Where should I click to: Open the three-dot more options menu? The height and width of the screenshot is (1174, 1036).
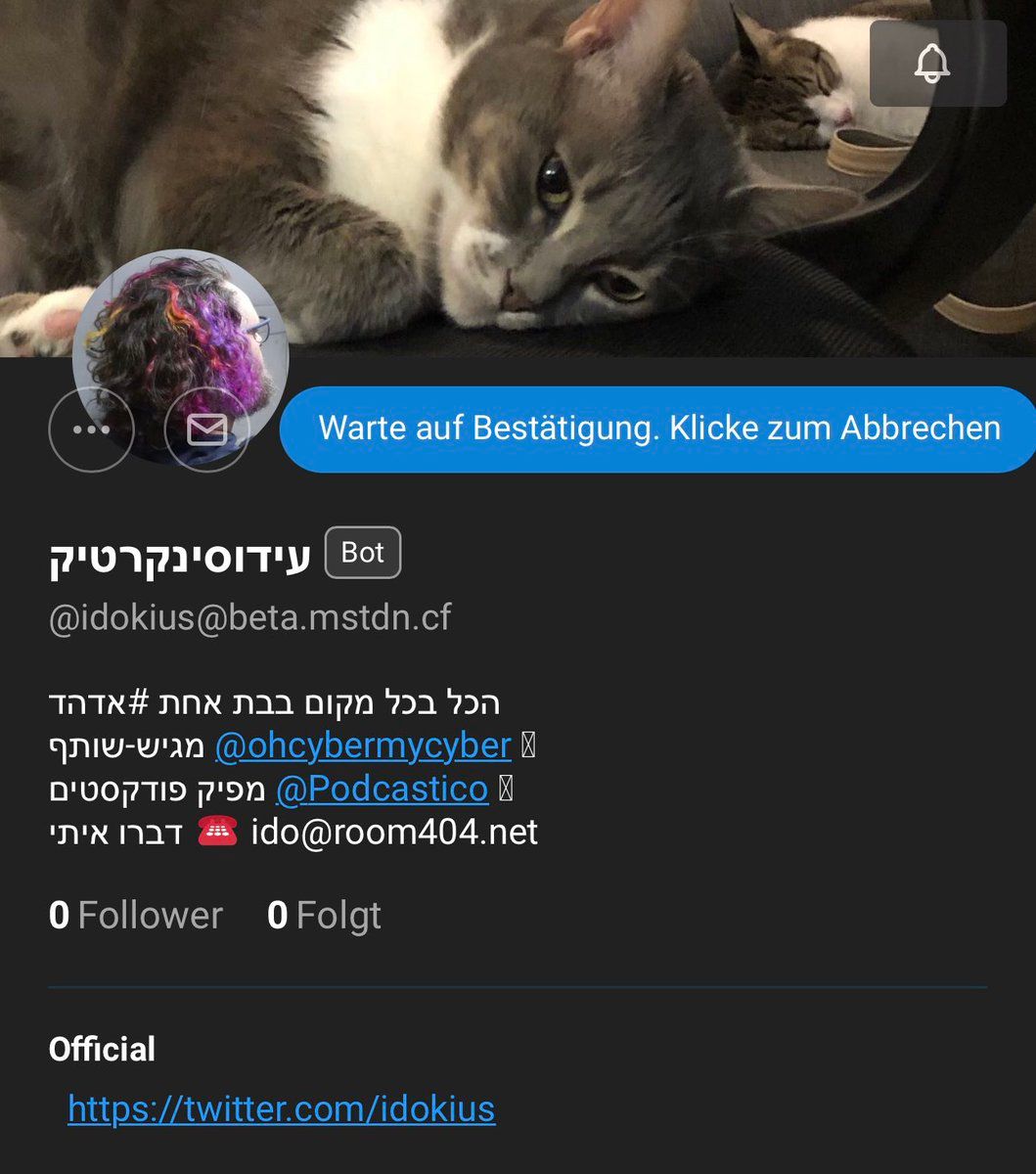point(91,429)
